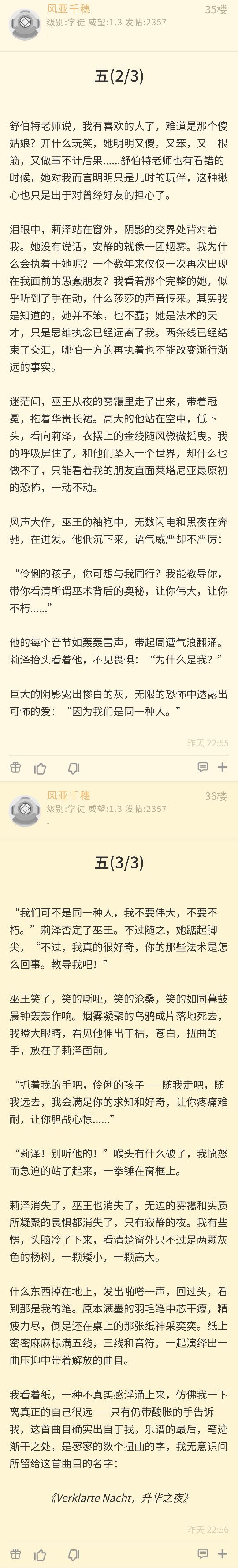Open the avatar of the 35楼 poster
Image resolution: width=238 pixels, height=1568 pixels.
pos(24,23)
